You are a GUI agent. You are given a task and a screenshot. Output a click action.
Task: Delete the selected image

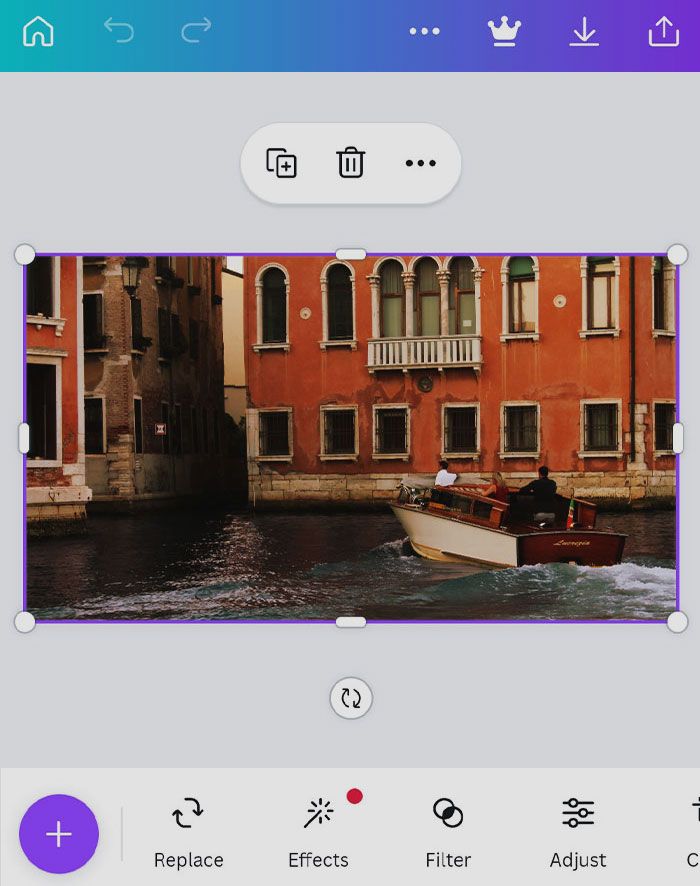click(351, 163)
